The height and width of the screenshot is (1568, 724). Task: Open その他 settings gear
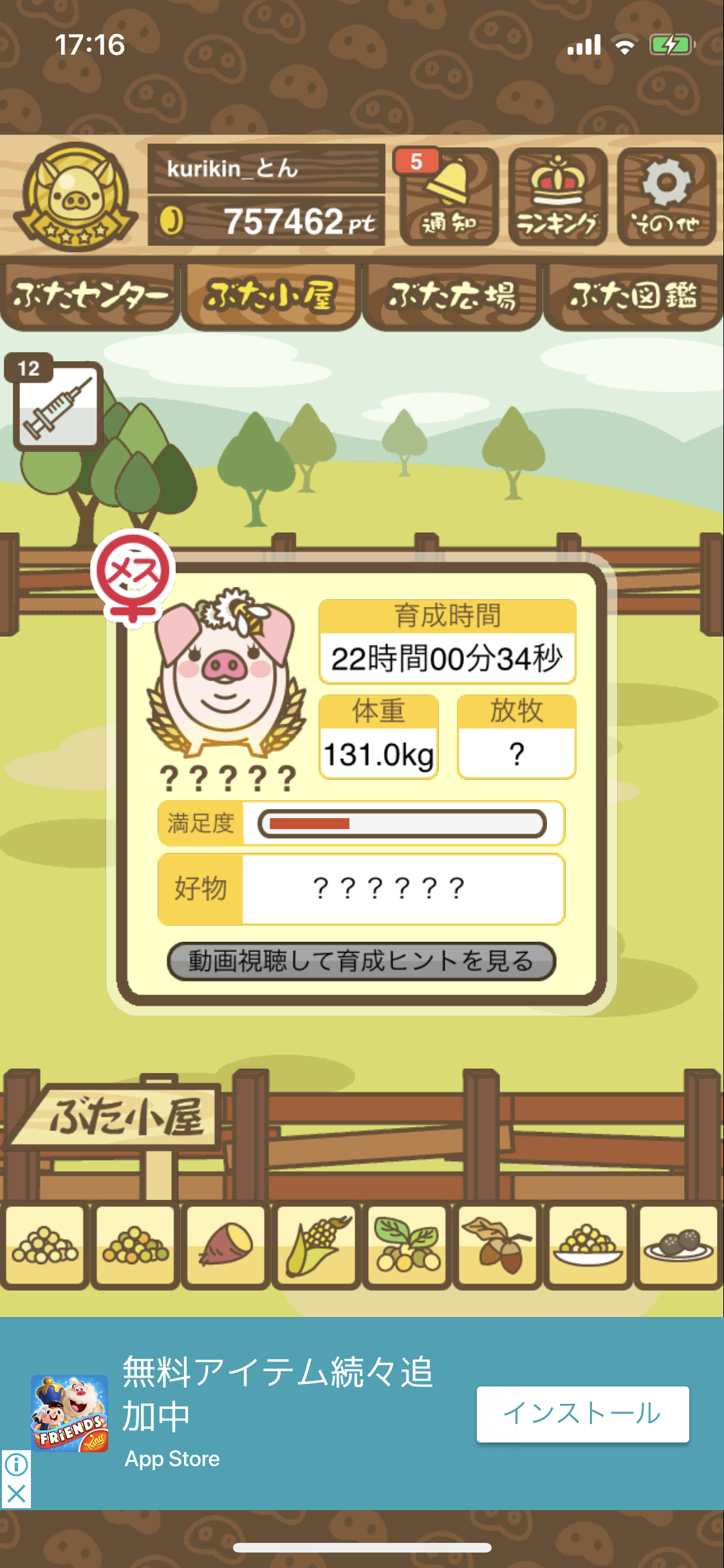[x=666, y=197]
